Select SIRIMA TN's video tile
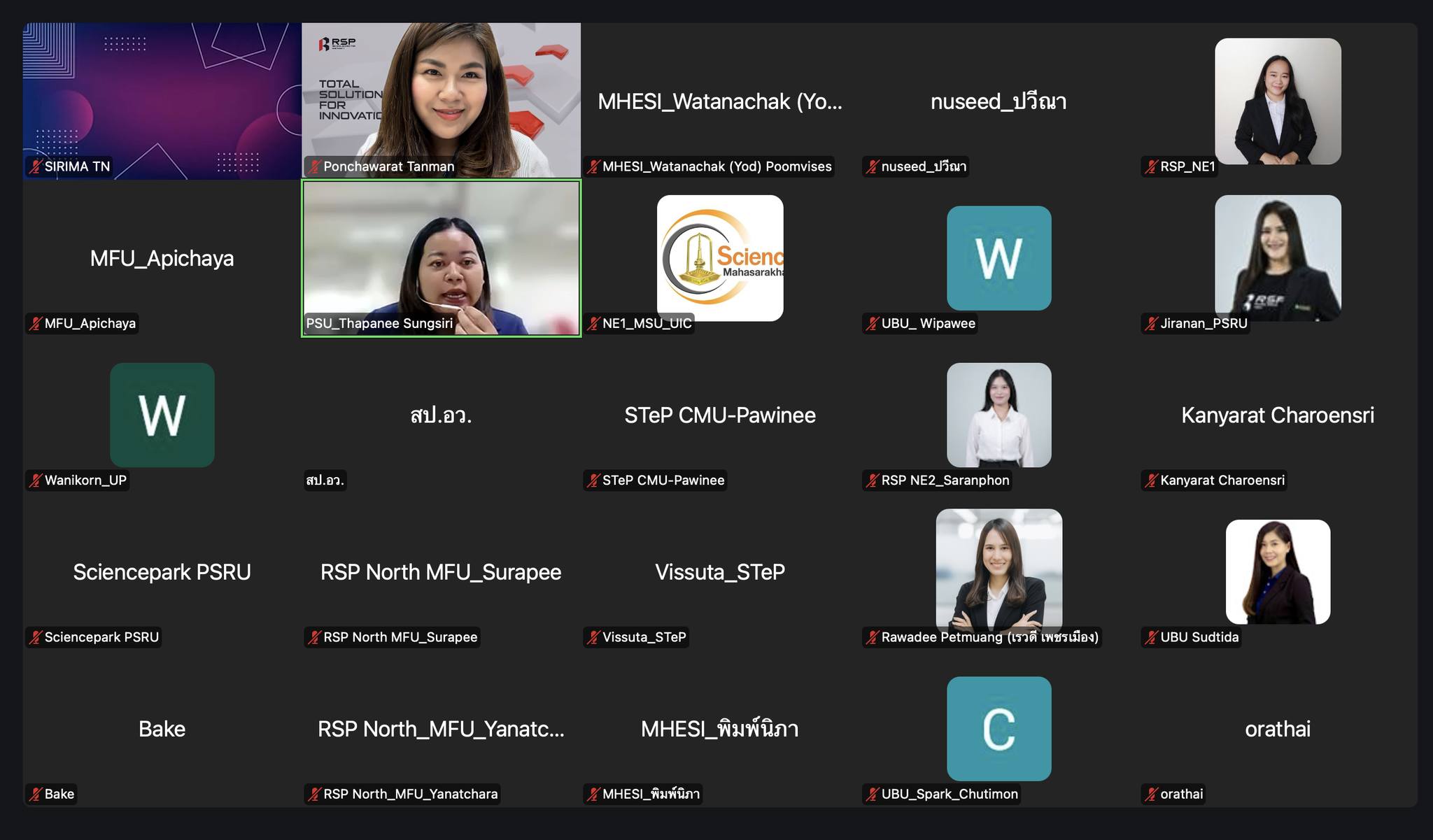 click(162, 101)
